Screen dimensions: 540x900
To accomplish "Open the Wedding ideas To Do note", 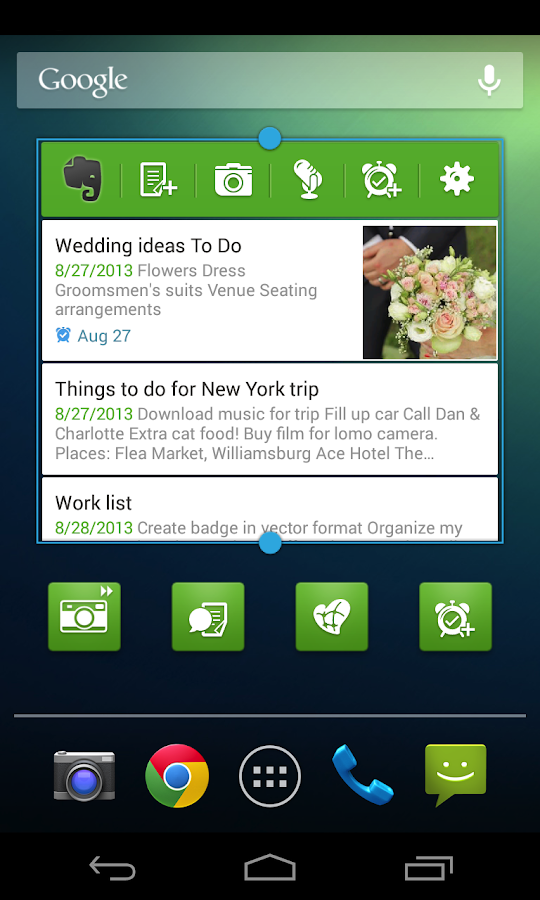I will (x=270, y=290).
